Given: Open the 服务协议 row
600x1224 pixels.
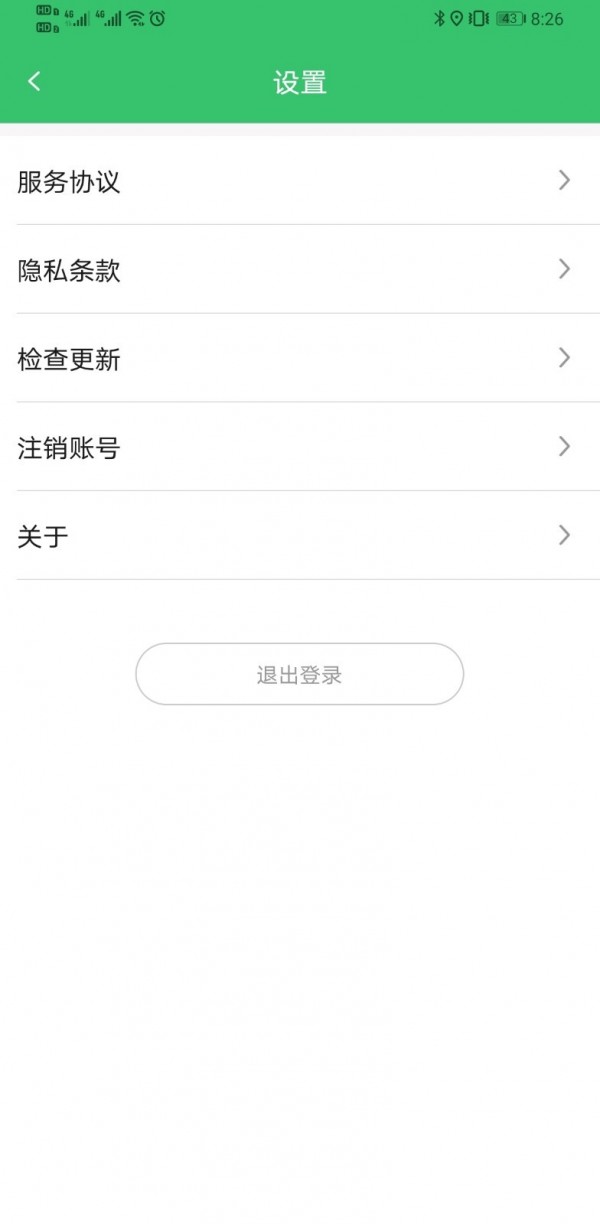Looking at the screenshot, I should [x=299, y=181].
